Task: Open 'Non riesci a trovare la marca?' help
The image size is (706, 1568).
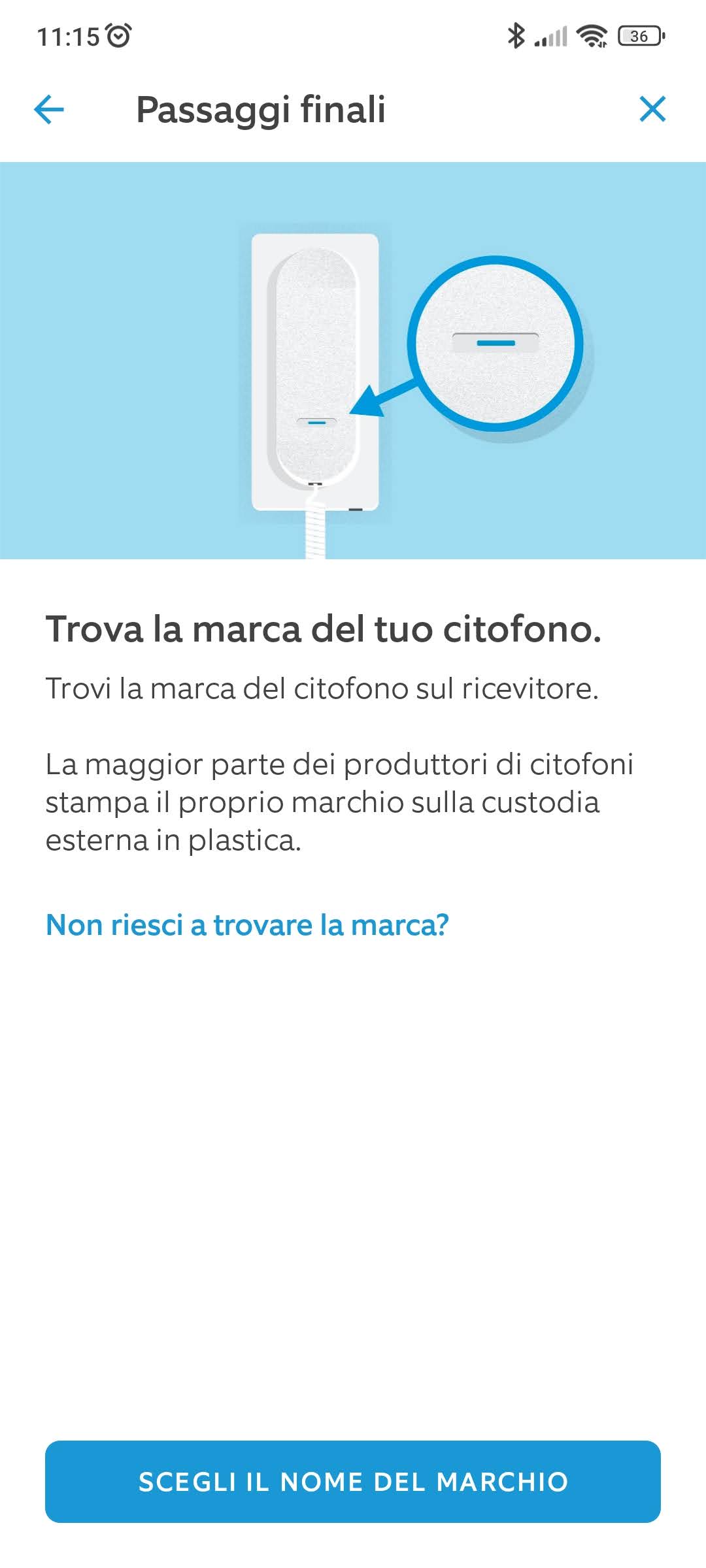Action: click(247, 925)
